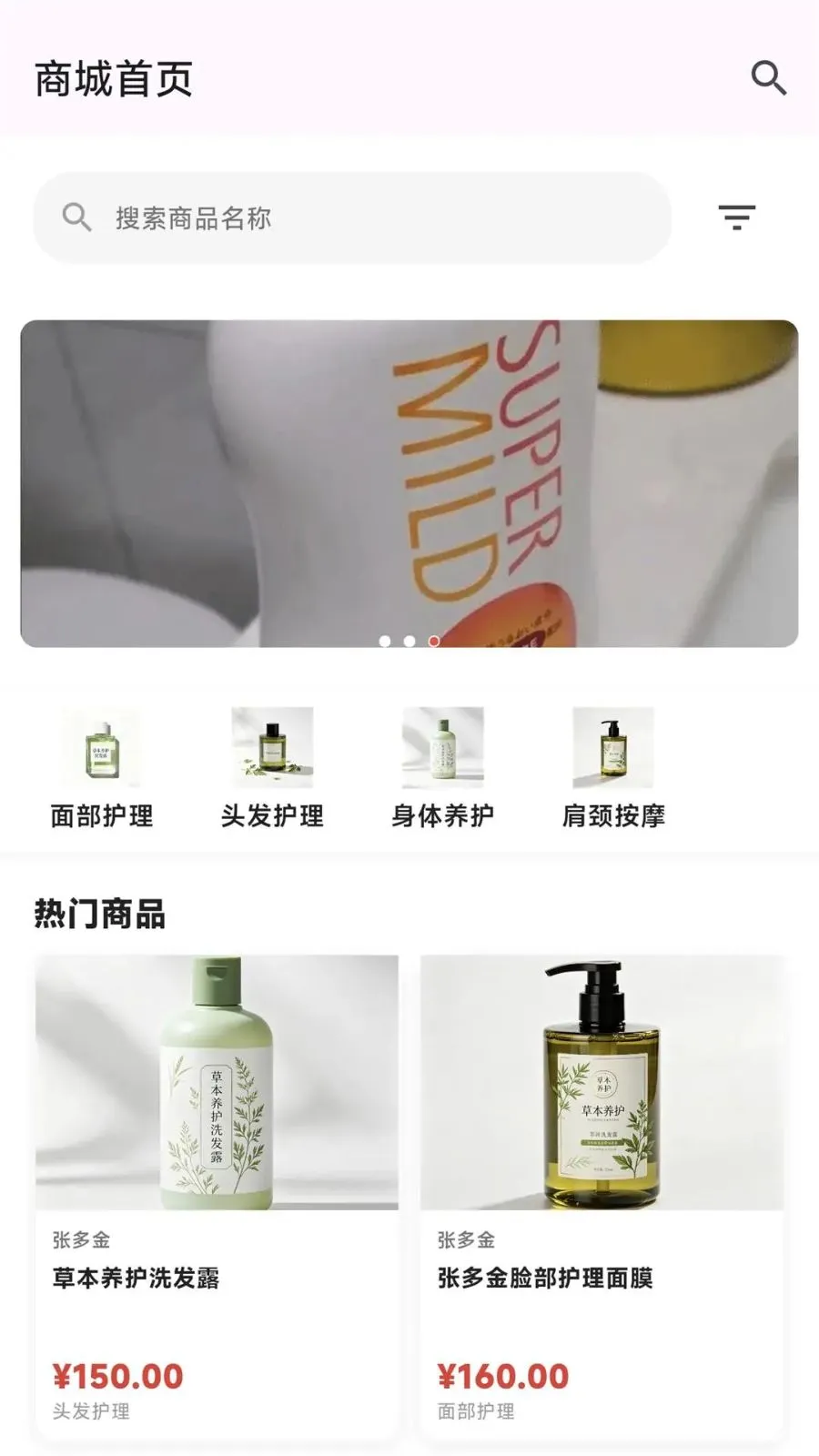The width and height of the screenshot is (819, 1456).
Task: Open the search icon in the app bar
Action: click(768, 78)
